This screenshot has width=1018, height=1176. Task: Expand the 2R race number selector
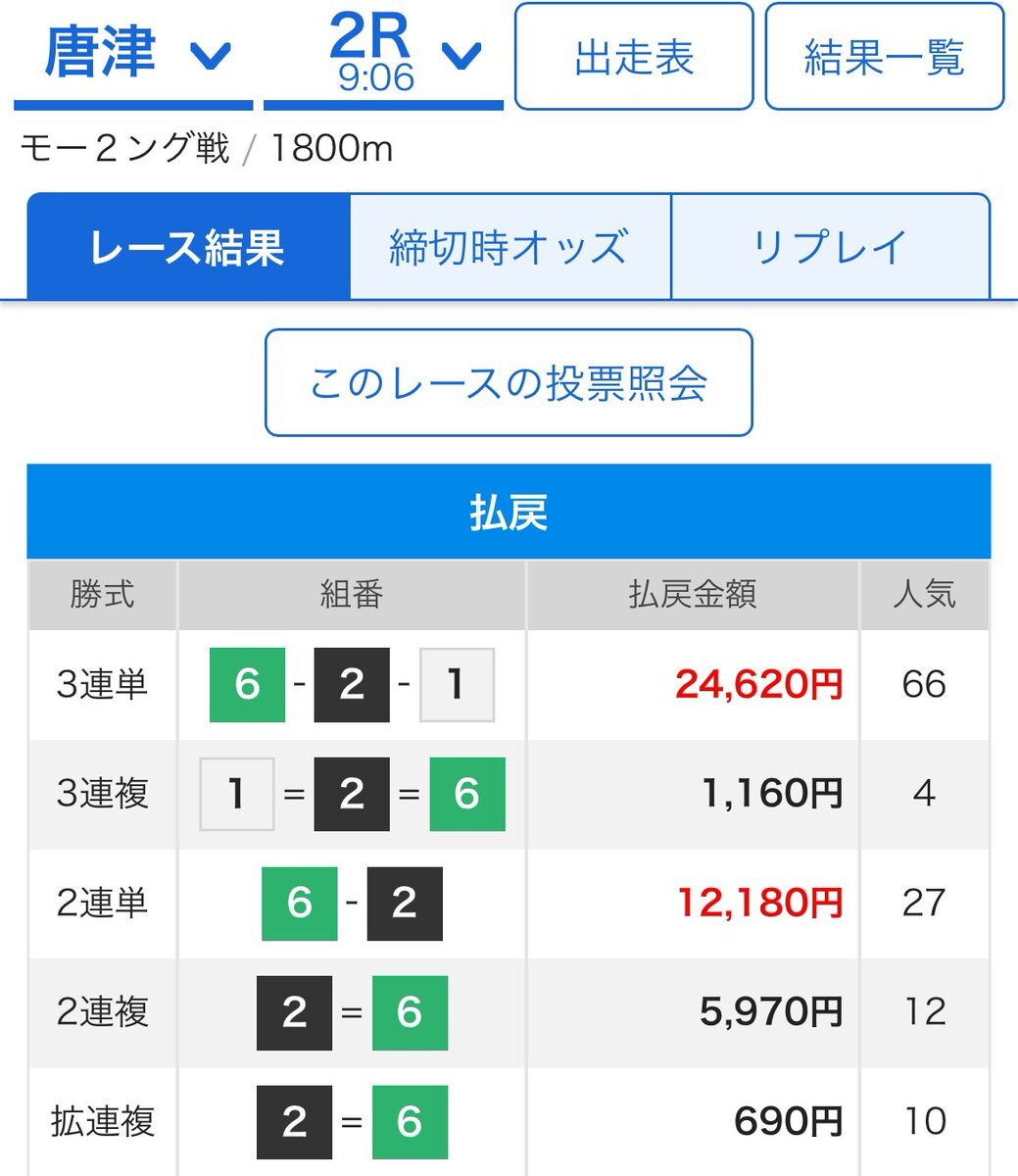pos(383,56)
